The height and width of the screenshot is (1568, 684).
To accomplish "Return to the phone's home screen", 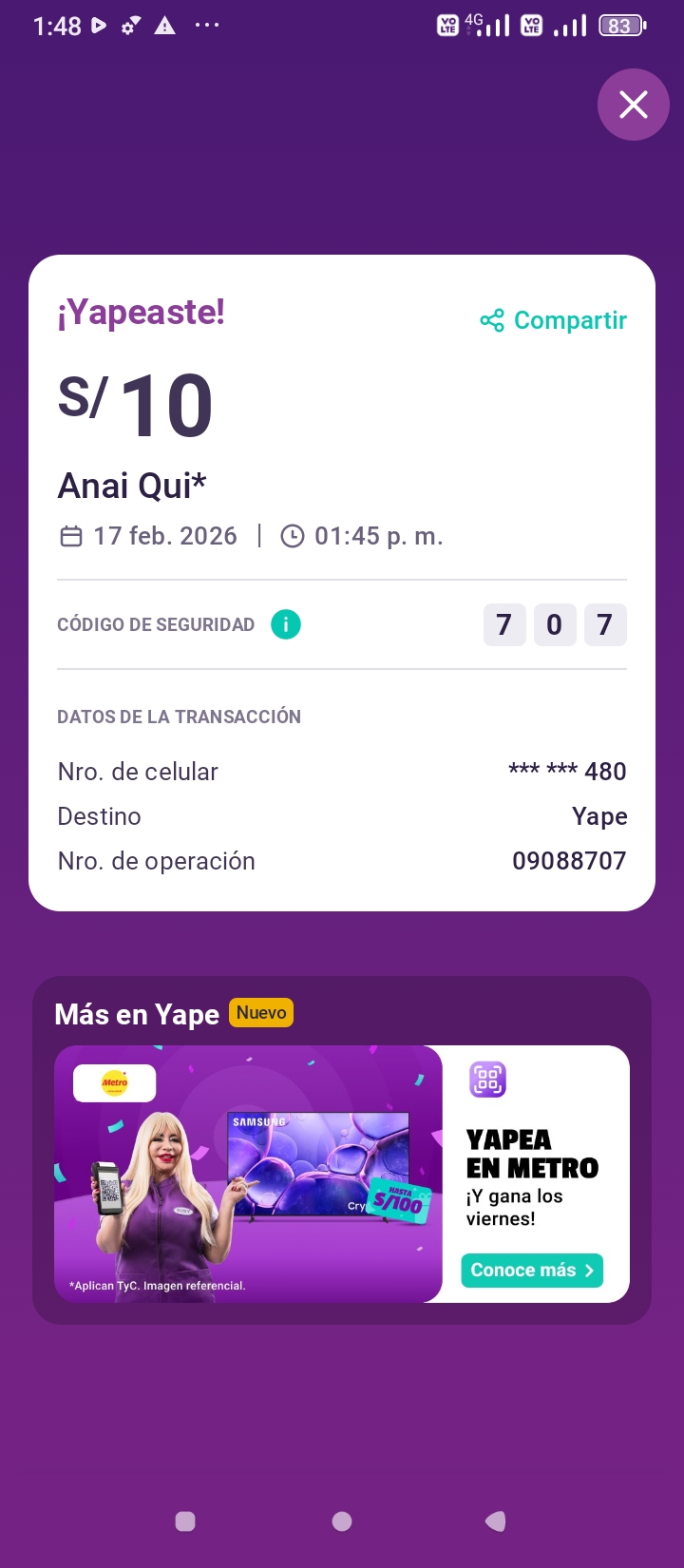I will click(342, 1521).
